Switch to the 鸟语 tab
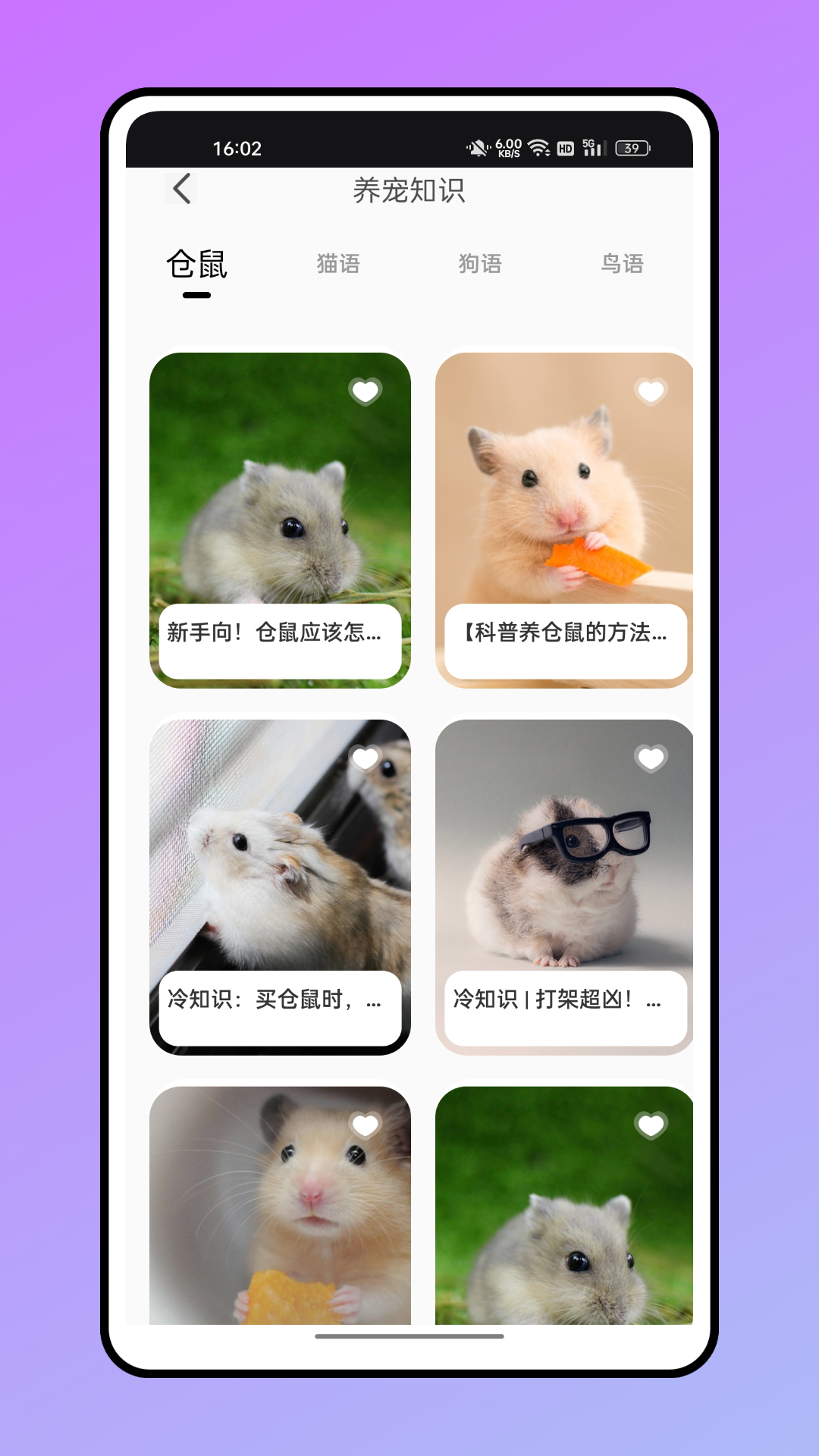 (x=622, y=264)
